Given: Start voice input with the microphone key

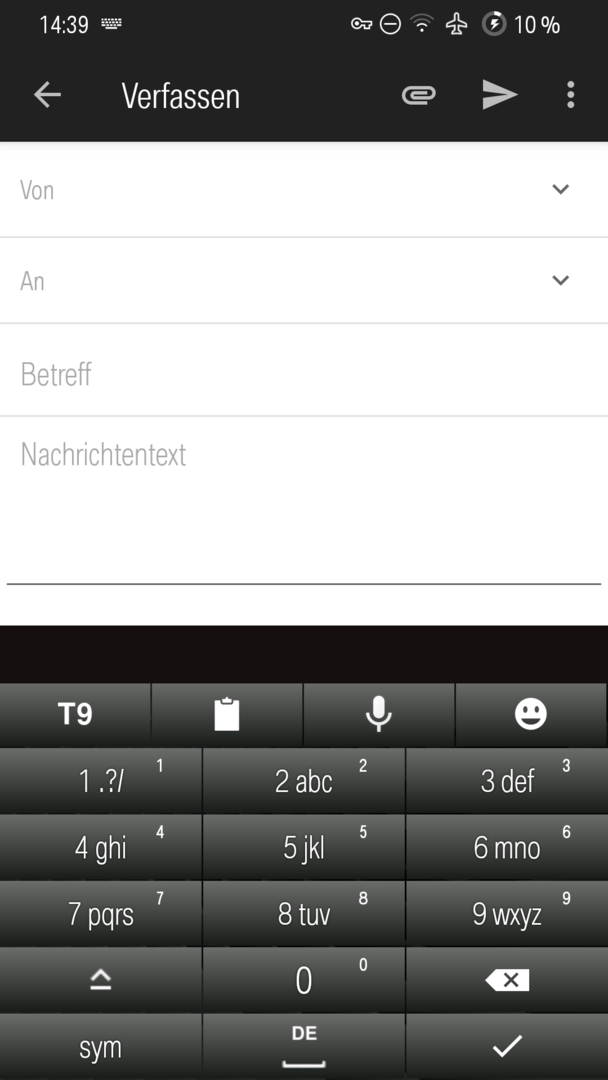Looking at the screenshot, I should click(x=379, y=714).
